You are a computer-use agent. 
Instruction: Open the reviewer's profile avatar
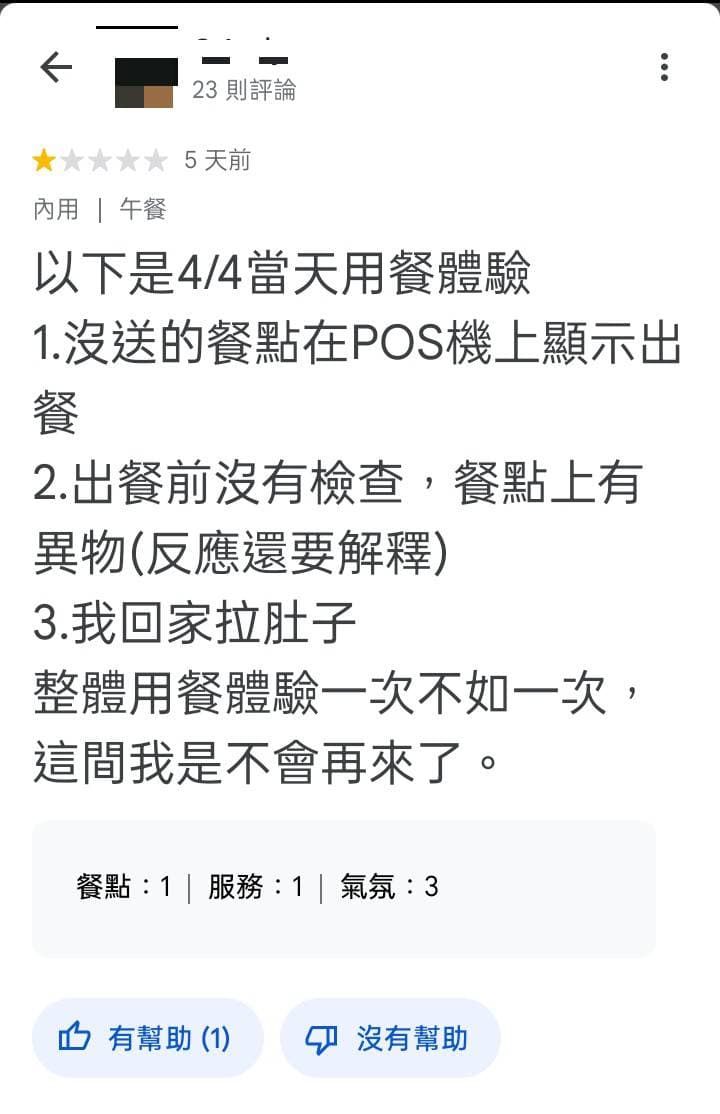[144, 82]
